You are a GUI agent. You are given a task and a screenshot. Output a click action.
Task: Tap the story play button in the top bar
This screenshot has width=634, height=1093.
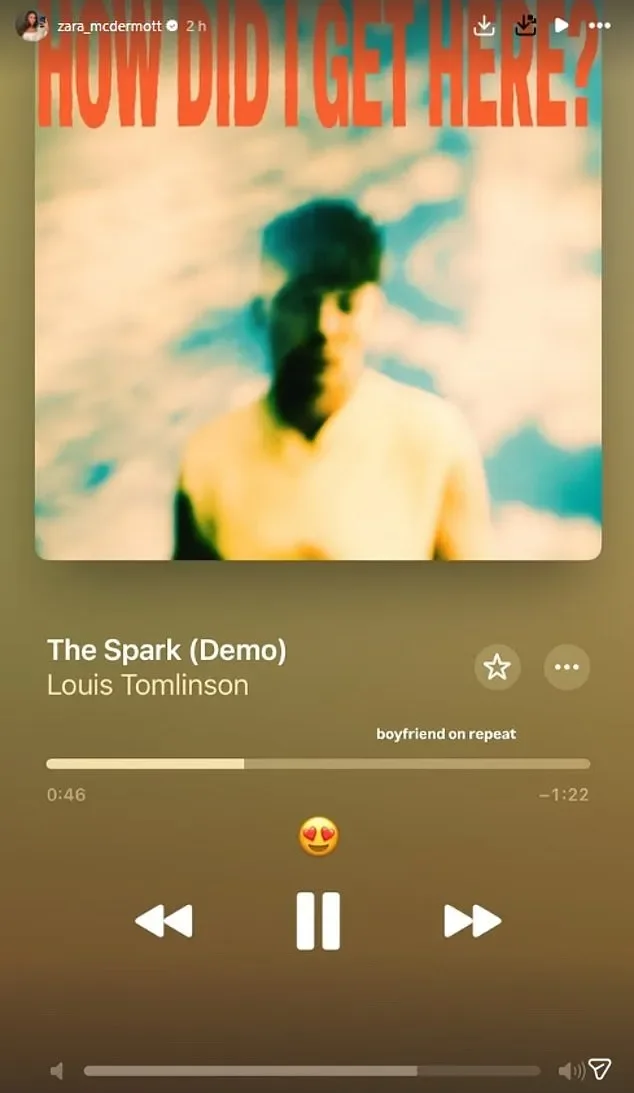(562, 25)
